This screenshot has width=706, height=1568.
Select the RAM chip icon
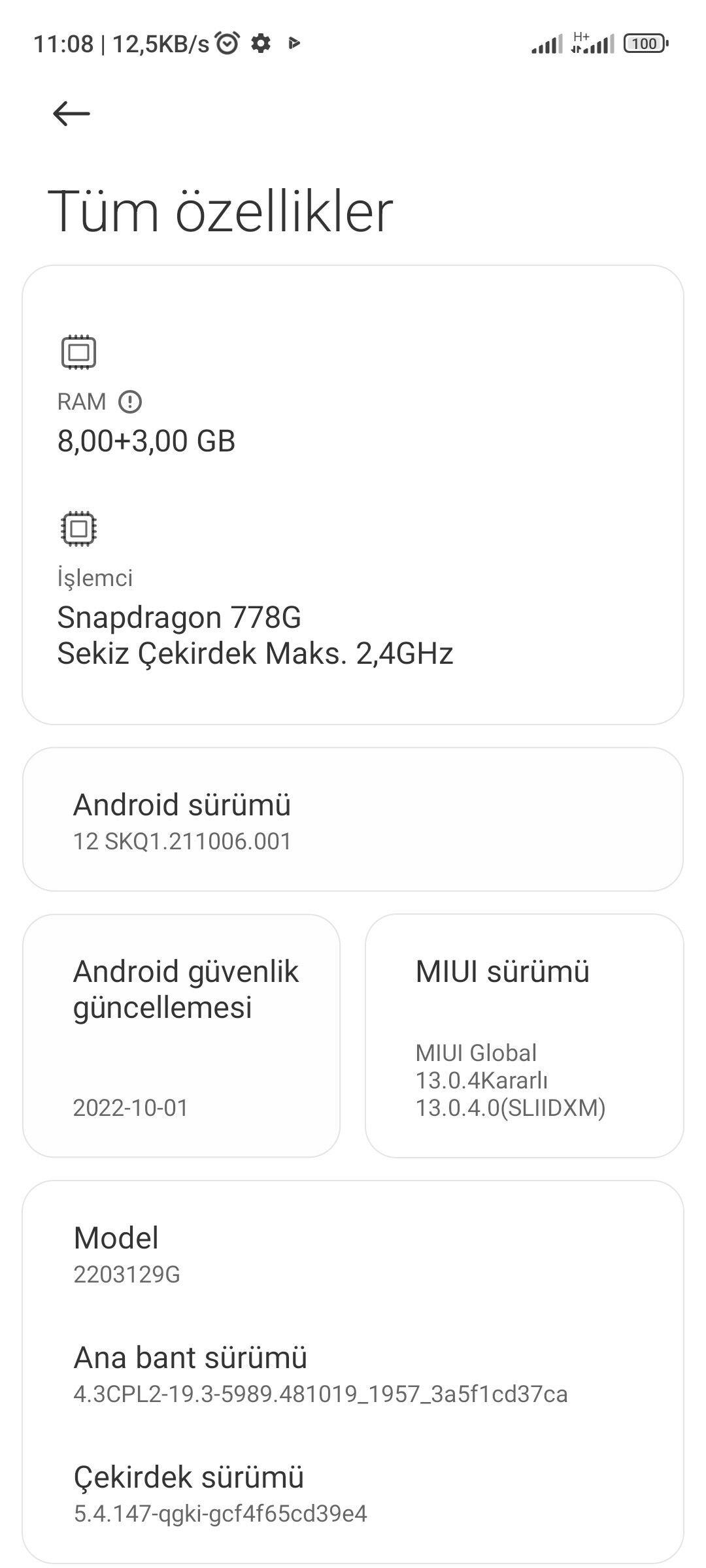pyautogui.click(x=77, y=353)
